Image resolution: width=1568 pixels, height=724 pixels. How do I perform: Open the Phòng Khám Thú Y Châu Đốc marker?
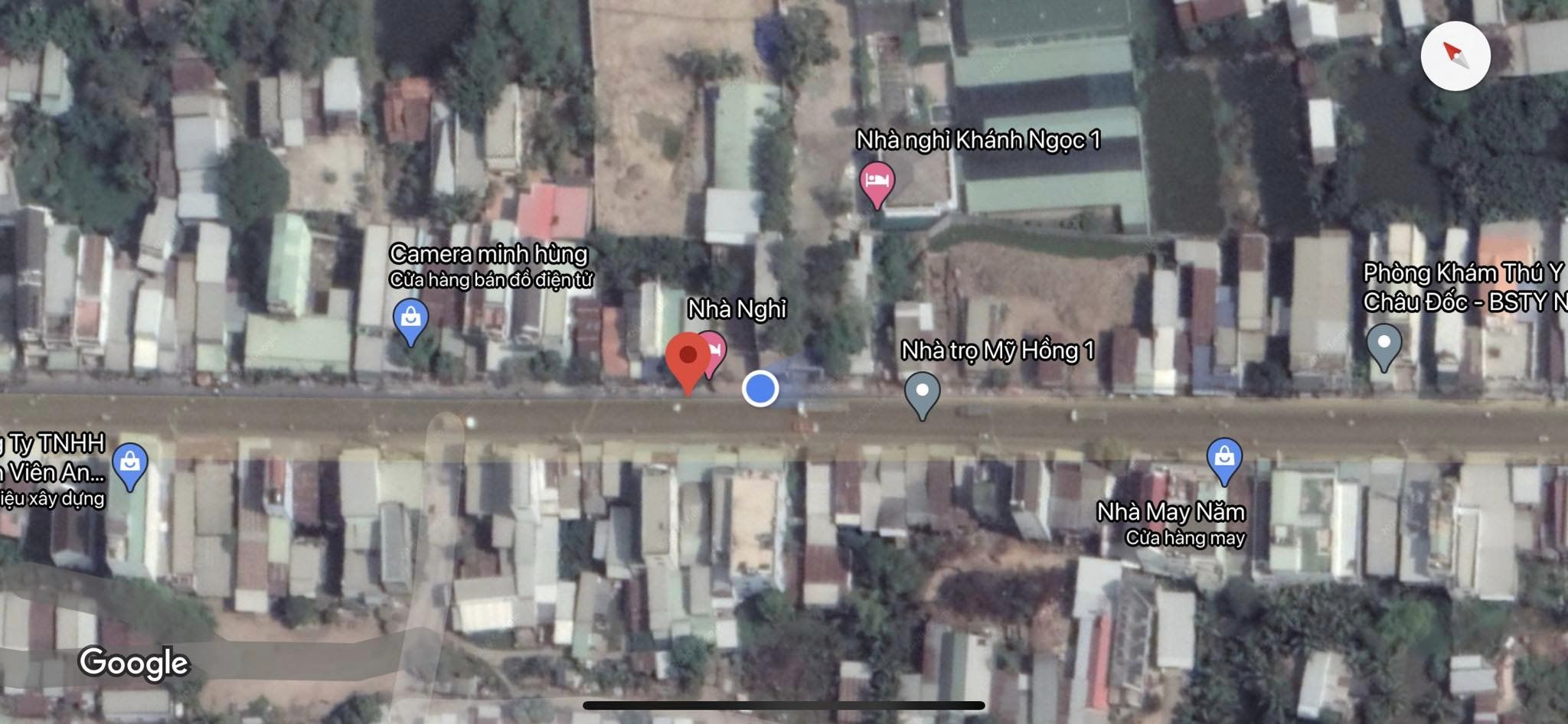point(1383,344)
